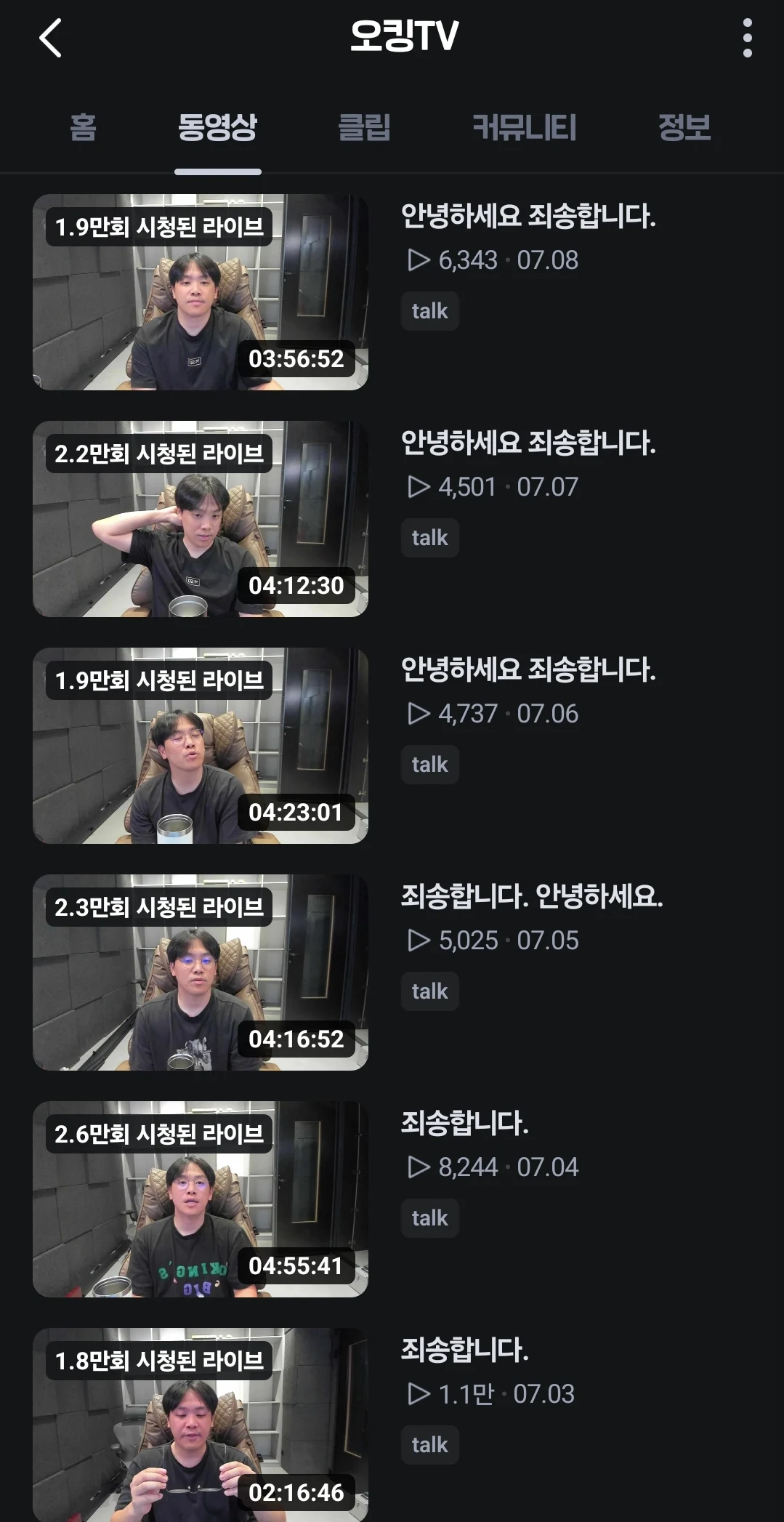
Task: Open the 07.04 video lasting 04:55:41
Action: coord(200,1199)
